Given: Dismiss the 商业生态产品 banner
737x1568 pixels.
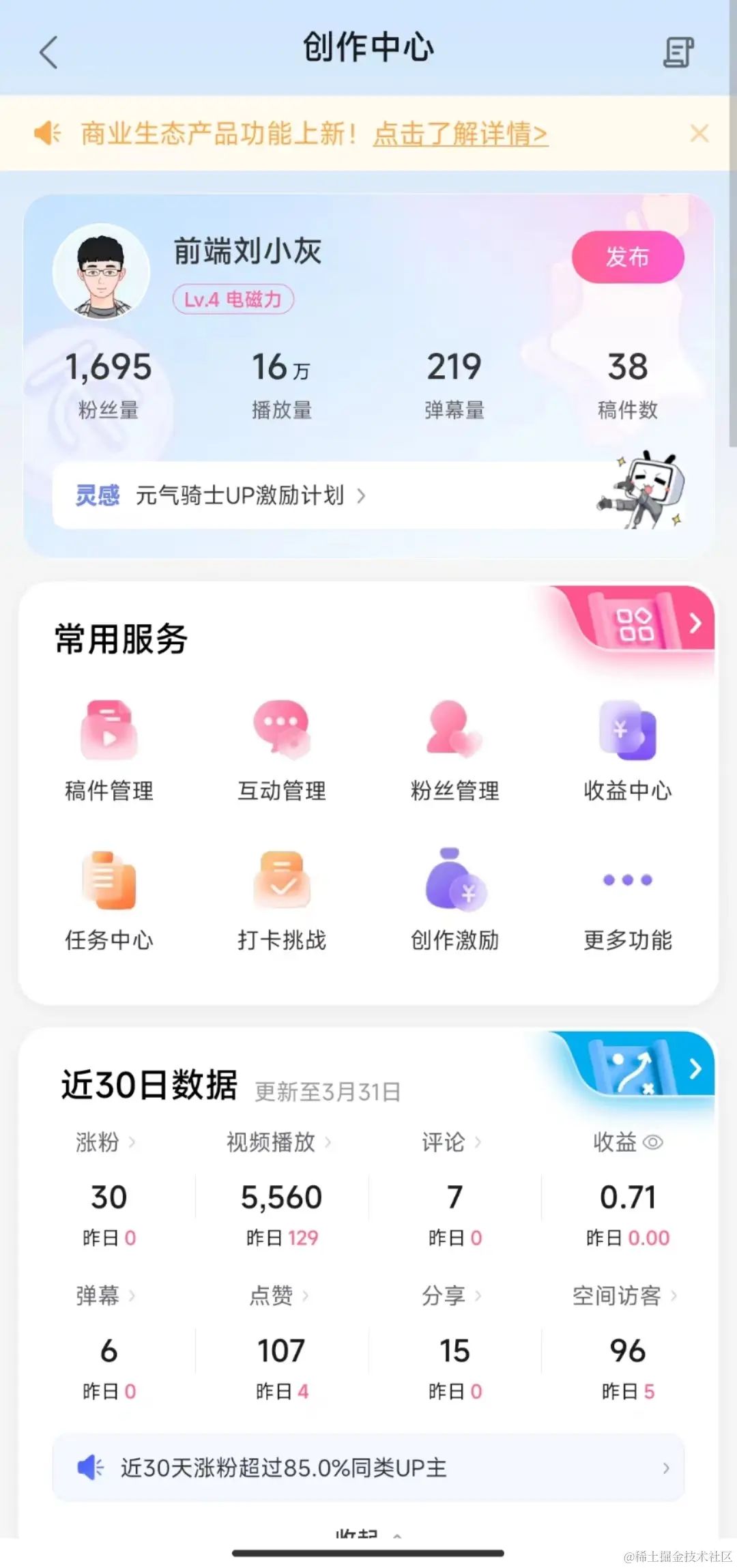Looking at the screenshot, I should pos(699,133).
